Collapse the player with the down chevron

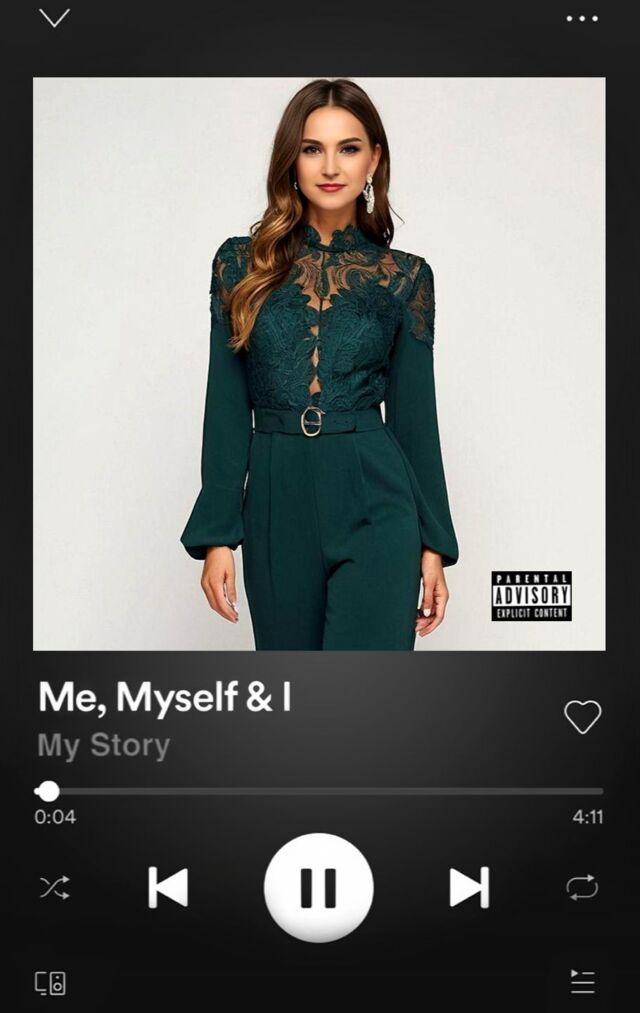point(54,18)
